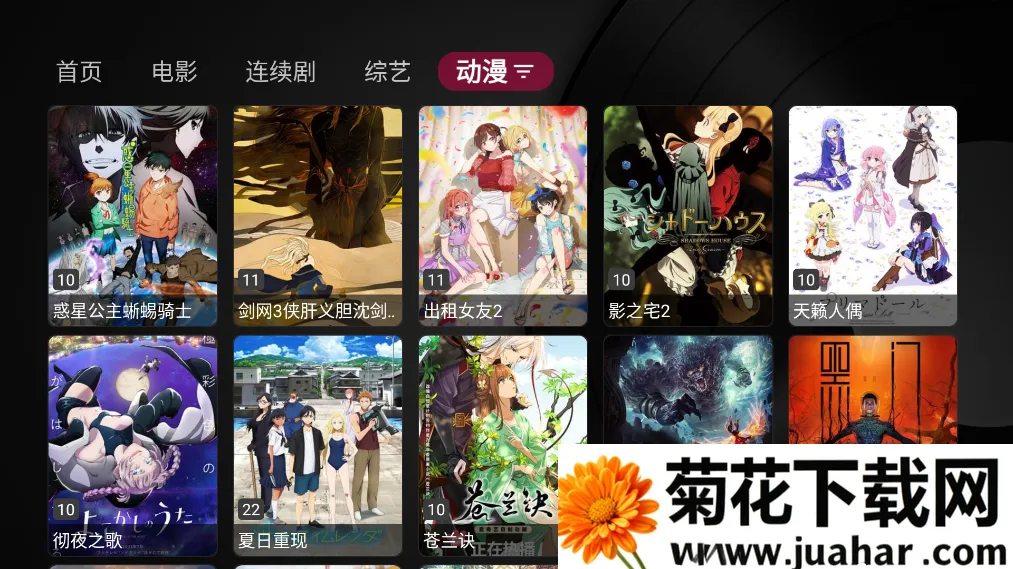Select the 综艺 tab
Viewport: 1013px width, 569px height.
(x=387, y=72)
